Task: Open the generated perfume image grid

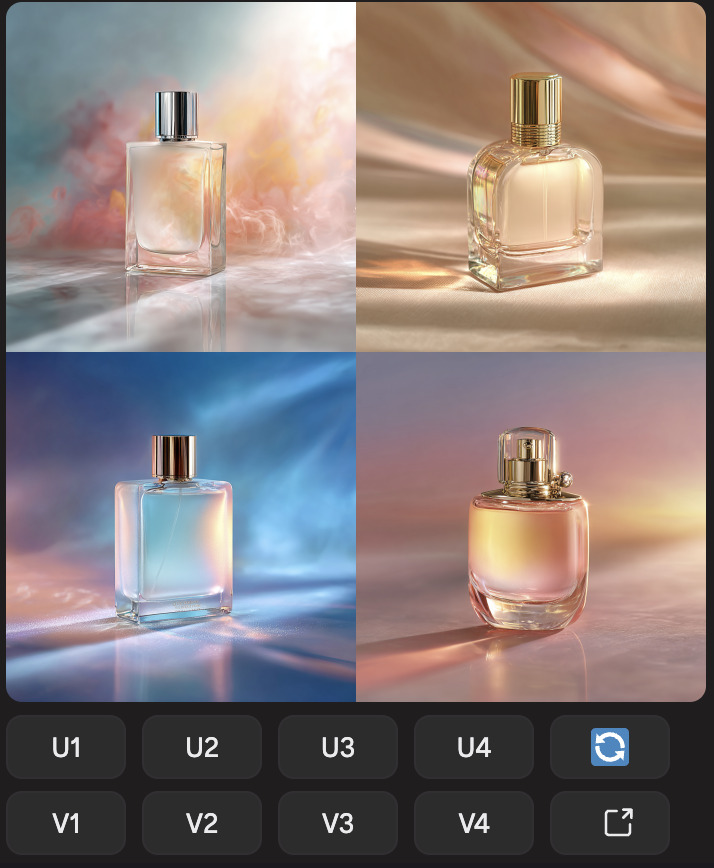Action: click(x=356, y=351)
